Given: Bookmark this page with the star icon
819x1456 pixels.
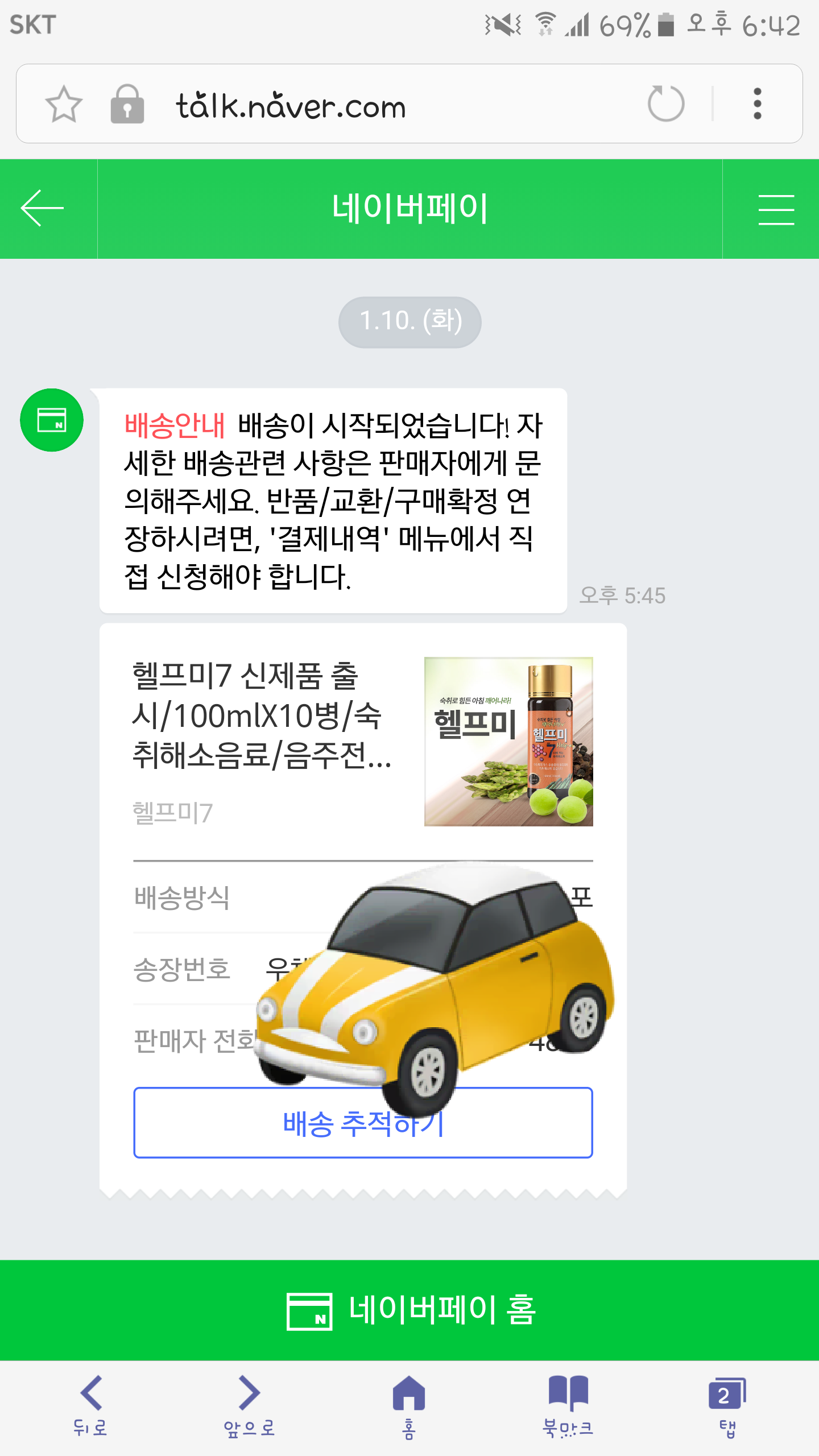Looking at the screenshot, I should 64,104.
